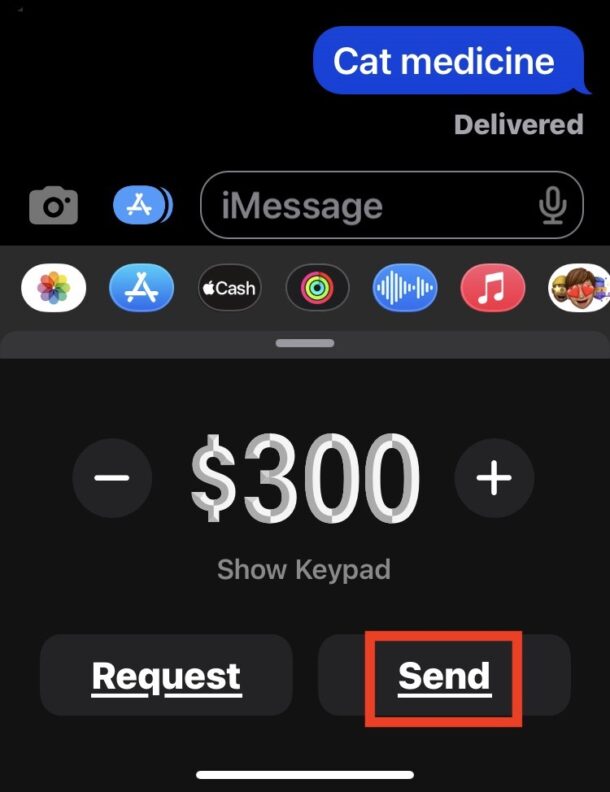Toggle the App Store apps button
This screenshot has height=792, width=610.
tap(141, 206)
